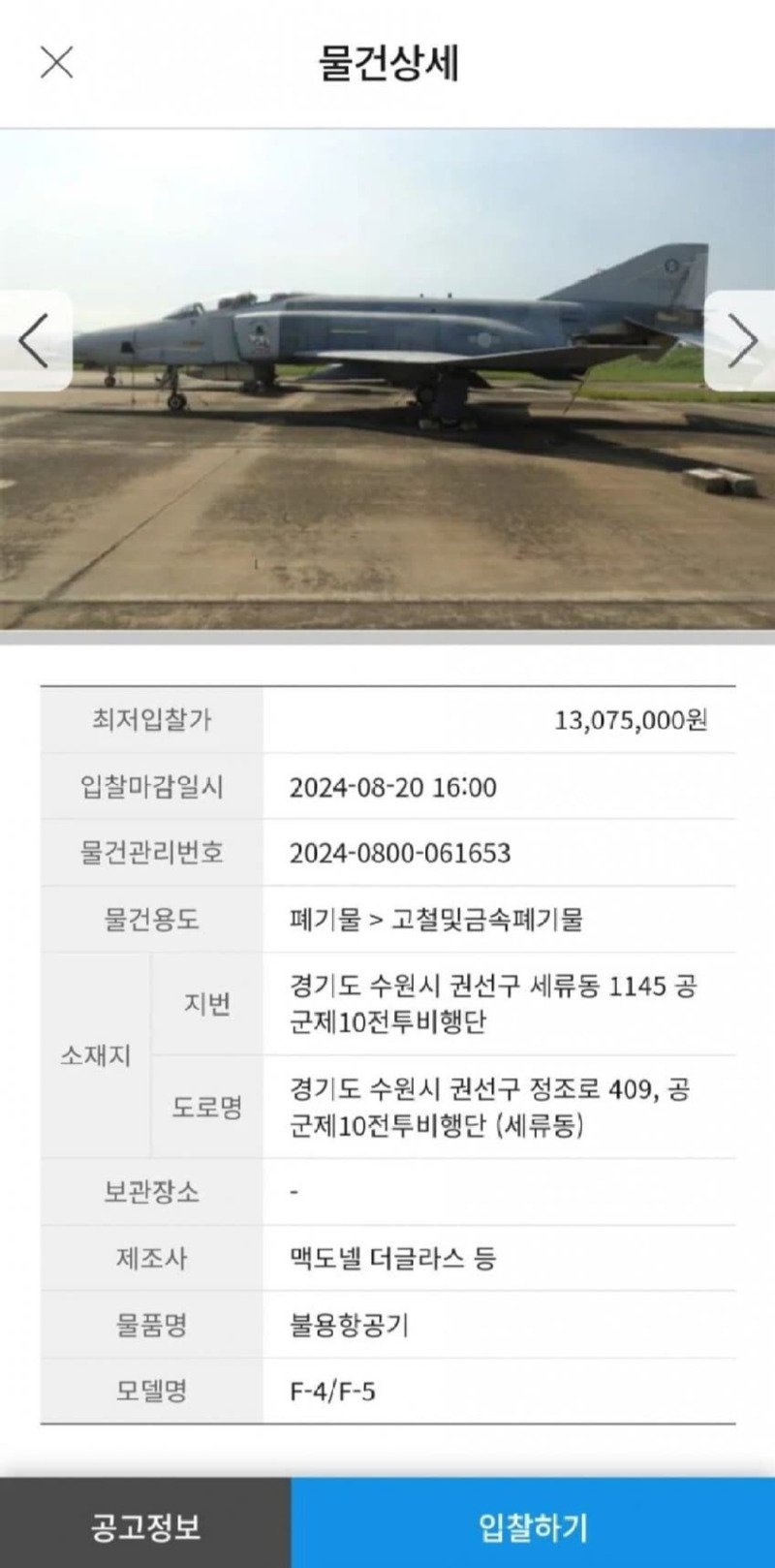
Task: Select management number 2024-0800-061653
Action: (x=397, y=855)
